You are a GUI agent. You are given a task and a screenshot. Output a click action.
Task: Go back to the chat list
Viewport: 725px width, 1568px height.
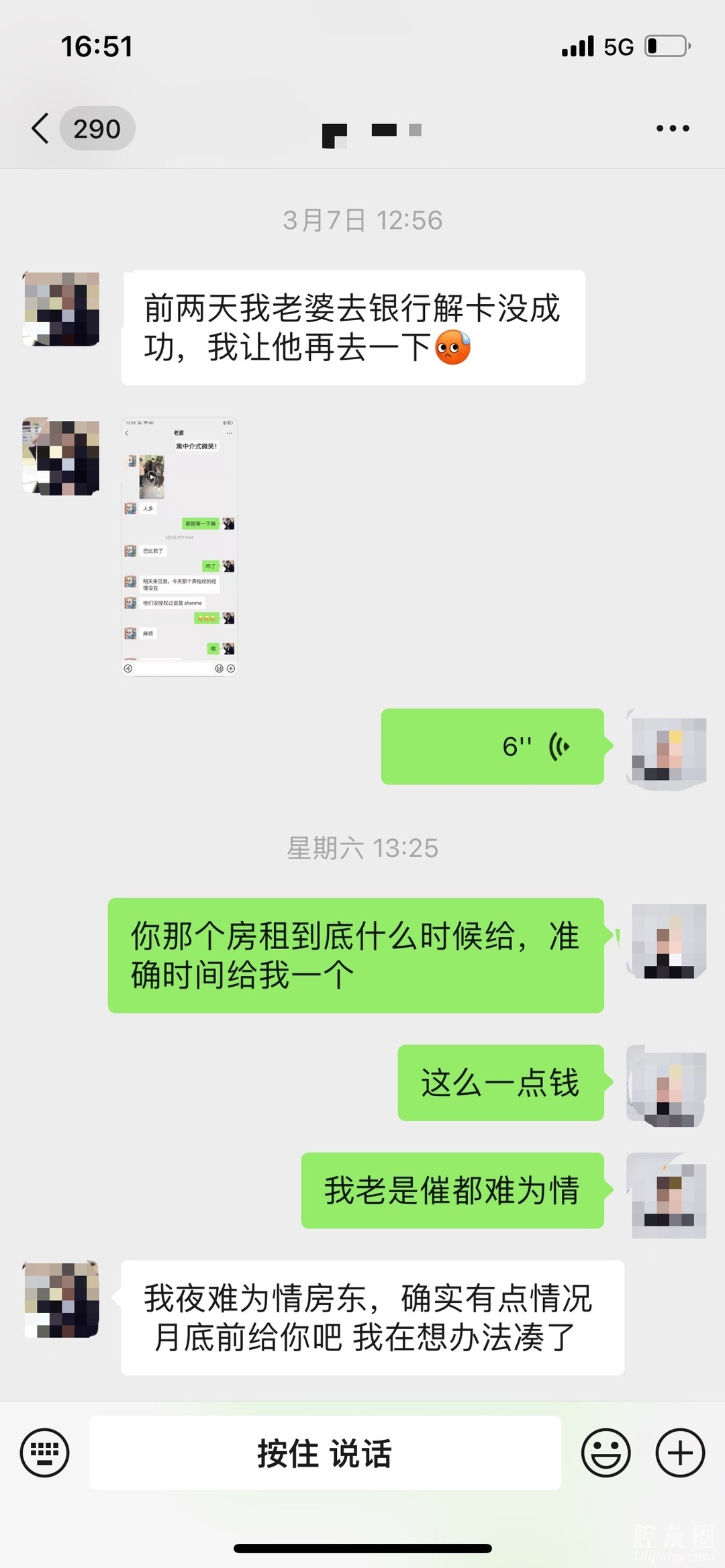[42, 128]
